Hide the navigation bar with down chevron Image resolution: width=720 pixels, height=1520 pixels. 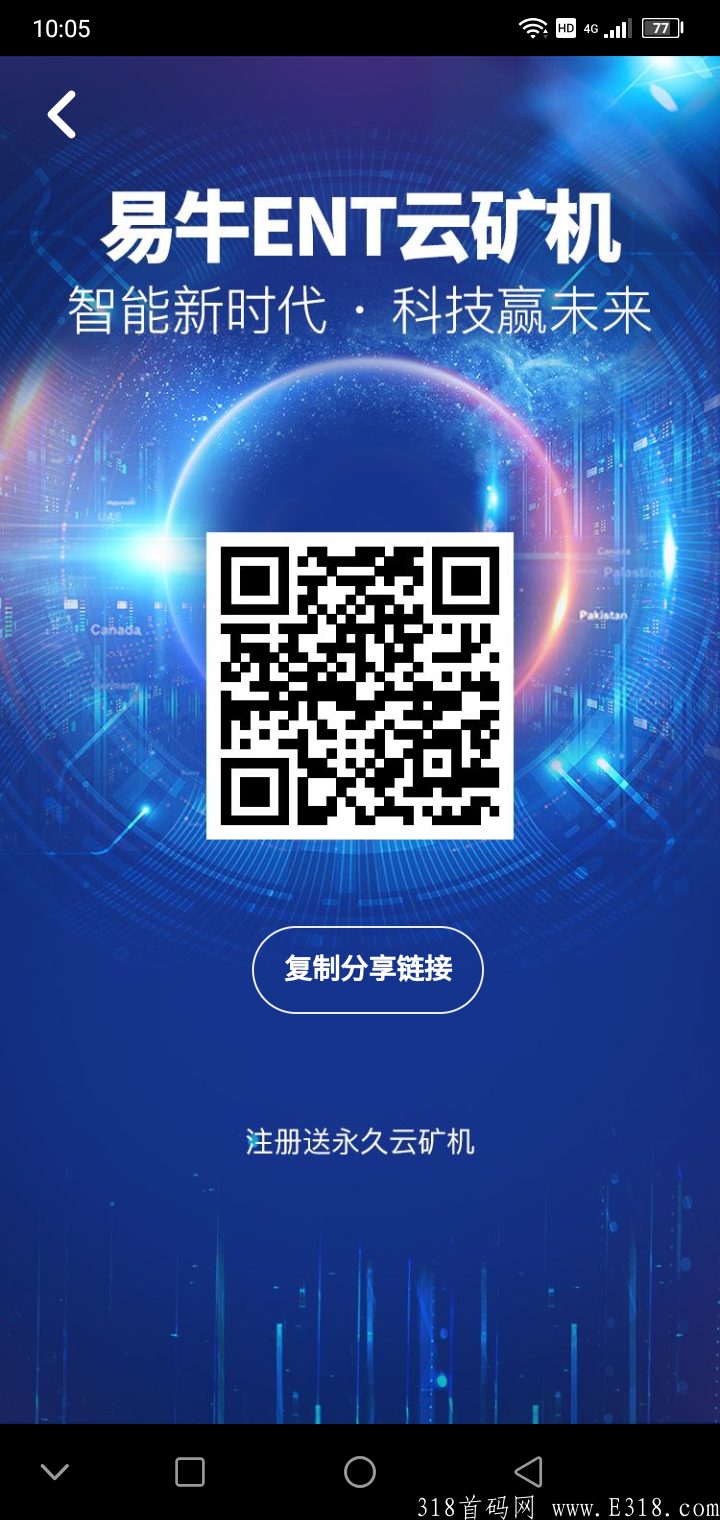[55, 1472]
